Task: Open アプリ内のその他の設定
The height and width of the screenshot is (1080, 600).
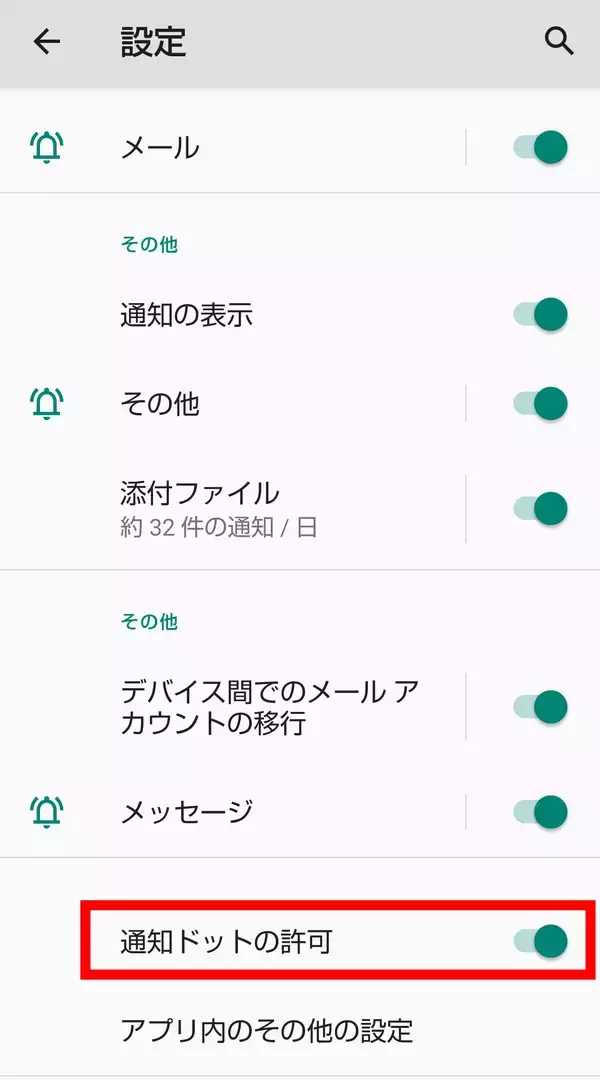Action: [x=266, y=1030]
